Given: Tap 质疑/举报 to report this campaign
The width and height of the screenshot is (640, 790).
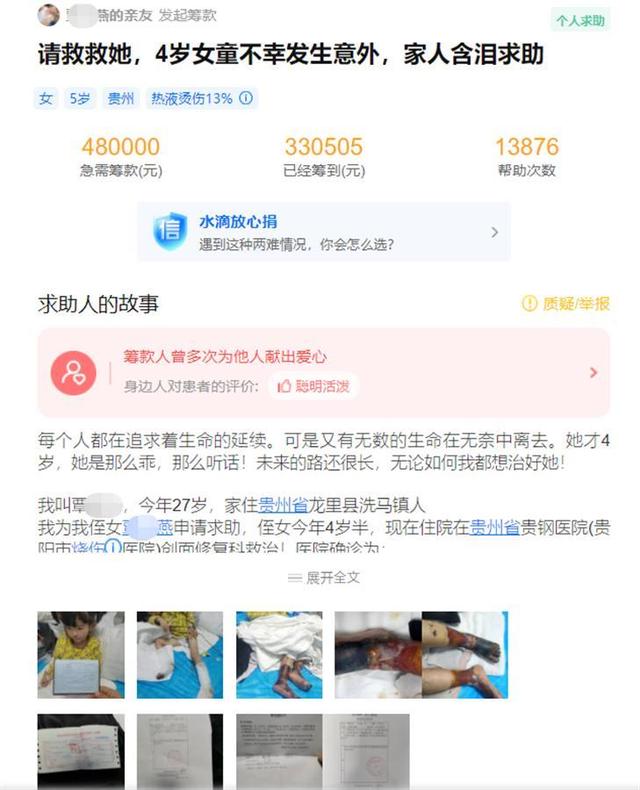Looking at the screenshot, I should click(566, 303).
